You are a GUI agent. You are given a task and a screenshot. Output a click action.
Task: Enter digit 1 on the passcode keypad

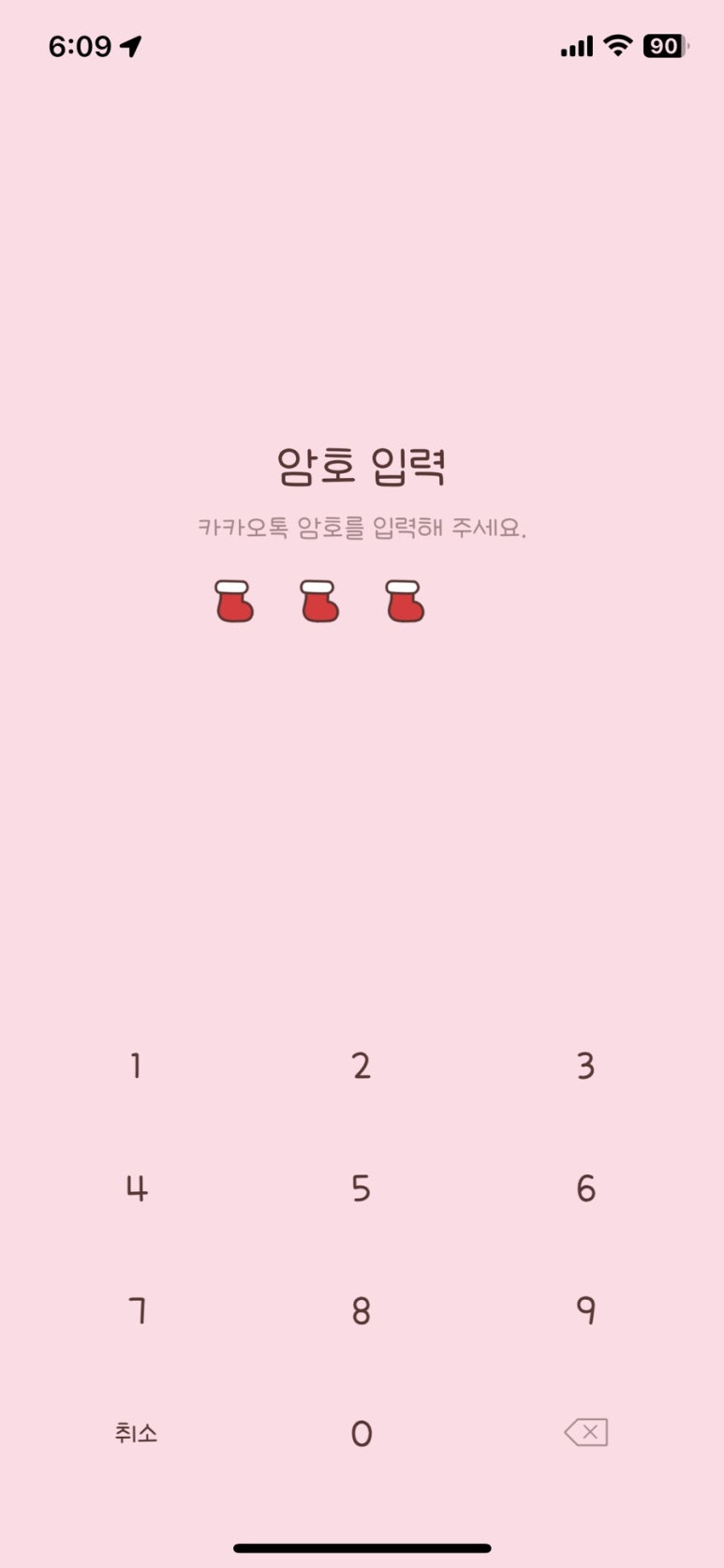pos(136,1066)
